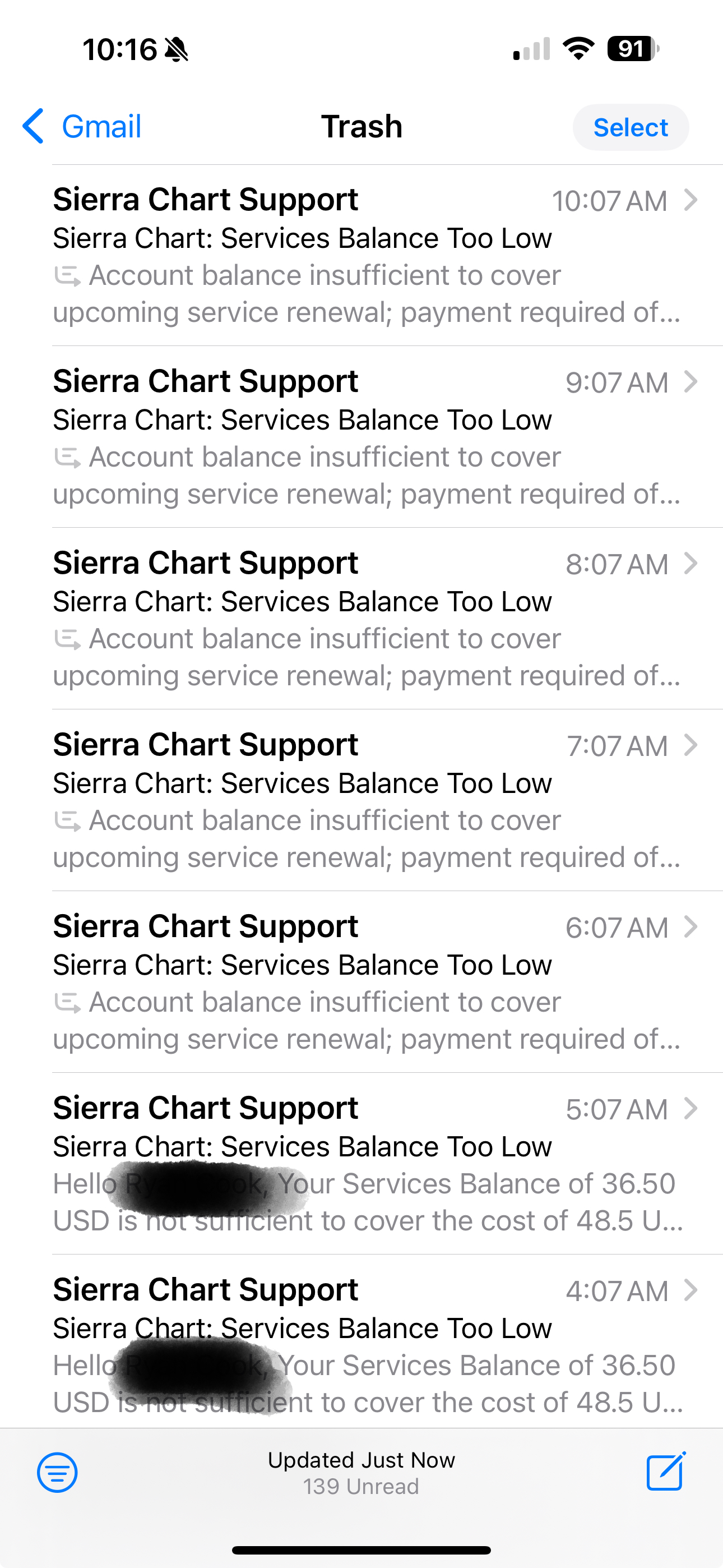Tap Select to choose multiple emails
723x1568 pixels.
click(x=630, y=127)
